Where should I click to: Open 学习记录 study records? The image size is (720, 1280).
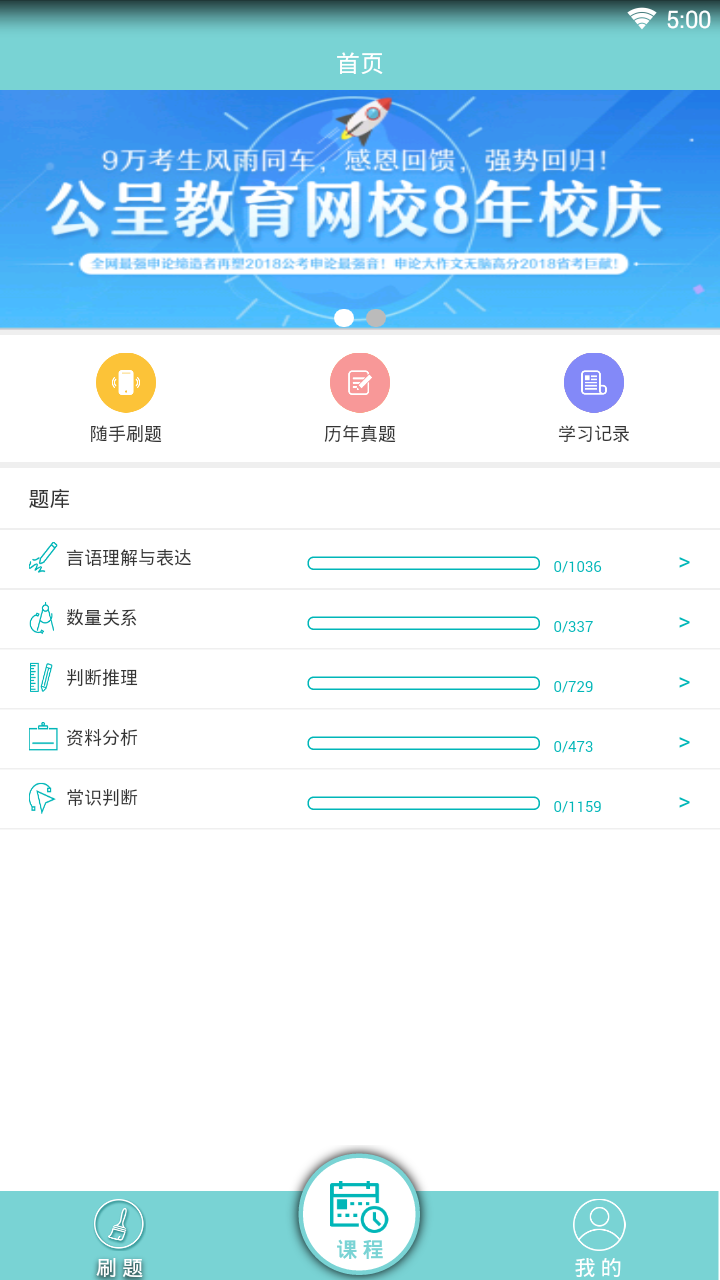pyautogui.click(x=594, y=399)
